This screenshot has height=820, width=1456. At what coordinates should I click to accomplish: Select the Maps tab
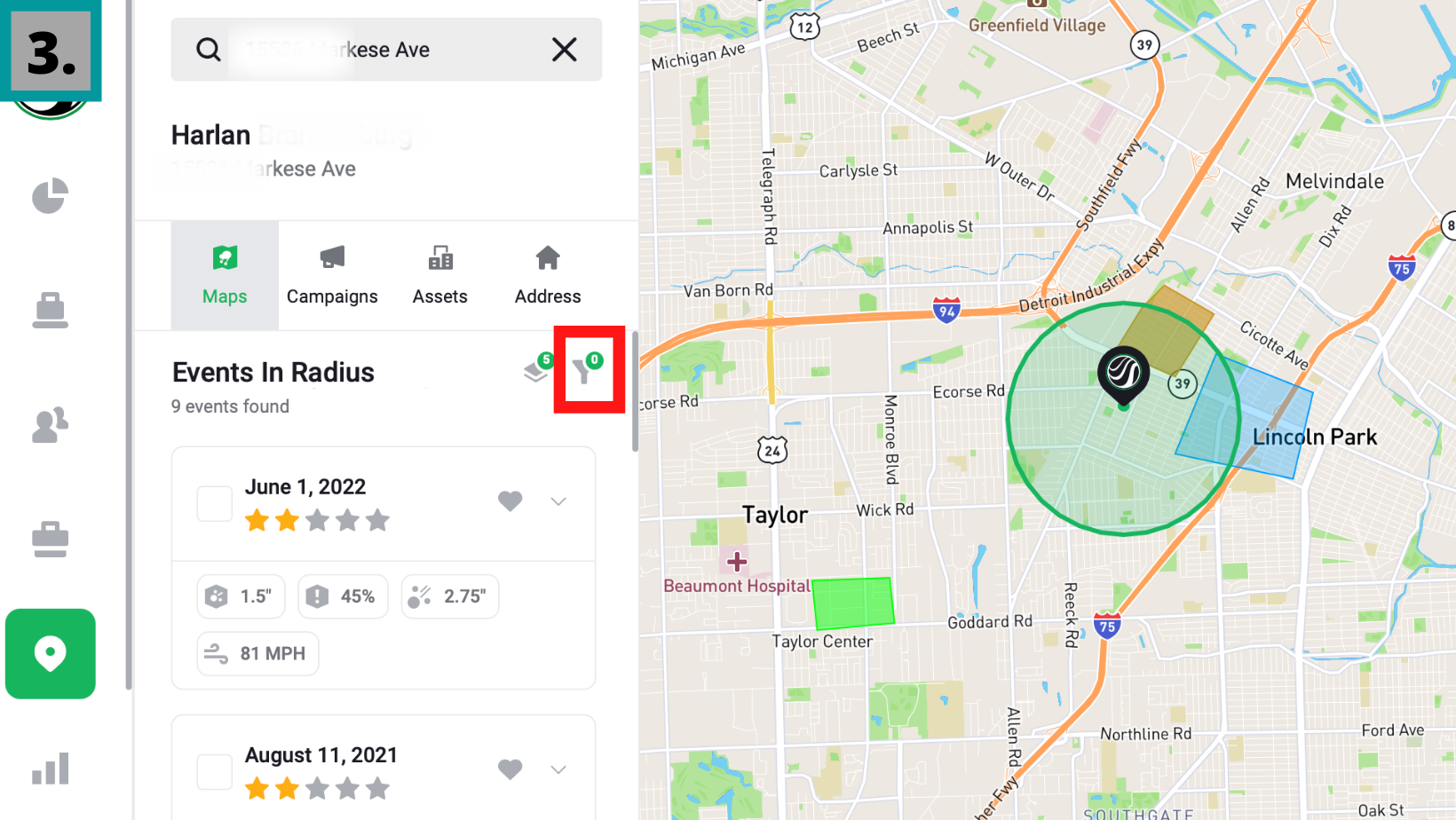click(225, 276)
